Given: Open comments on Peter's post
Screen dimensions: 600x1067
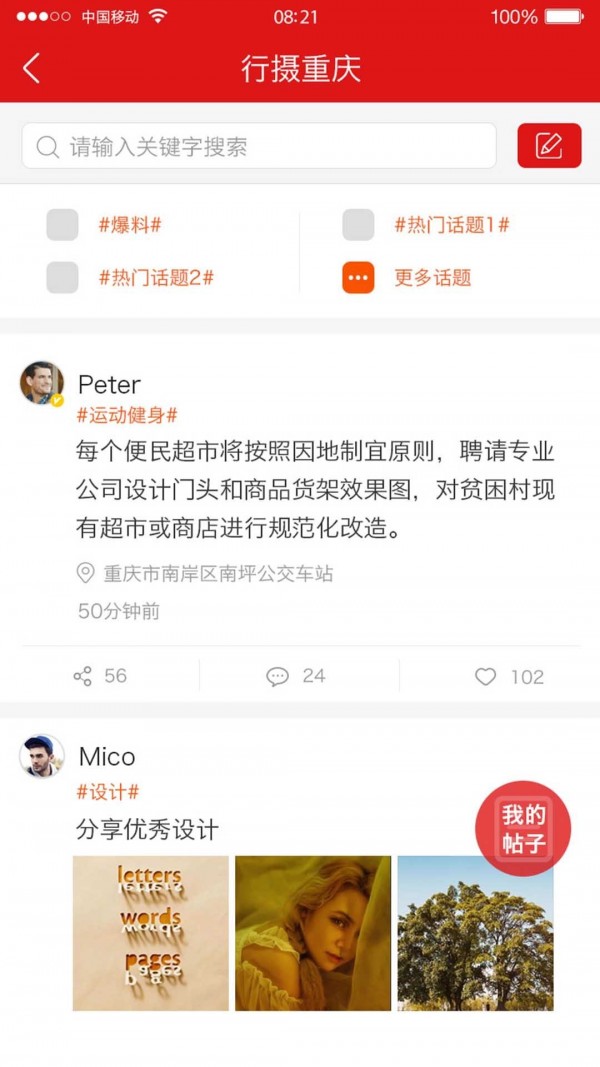Looking at the screenshot, I should (297, 676).
